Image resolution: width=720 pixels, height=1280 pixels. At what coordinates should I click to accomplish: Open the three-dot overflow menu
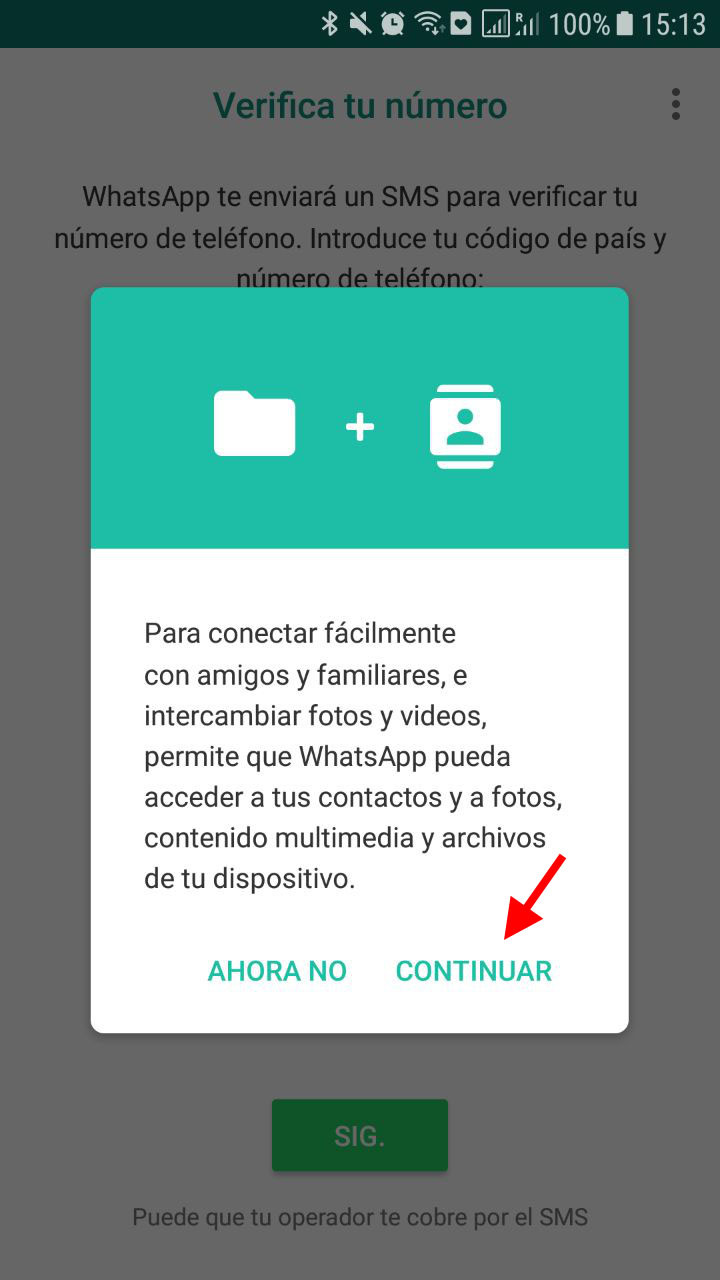[x=676, y=104]
